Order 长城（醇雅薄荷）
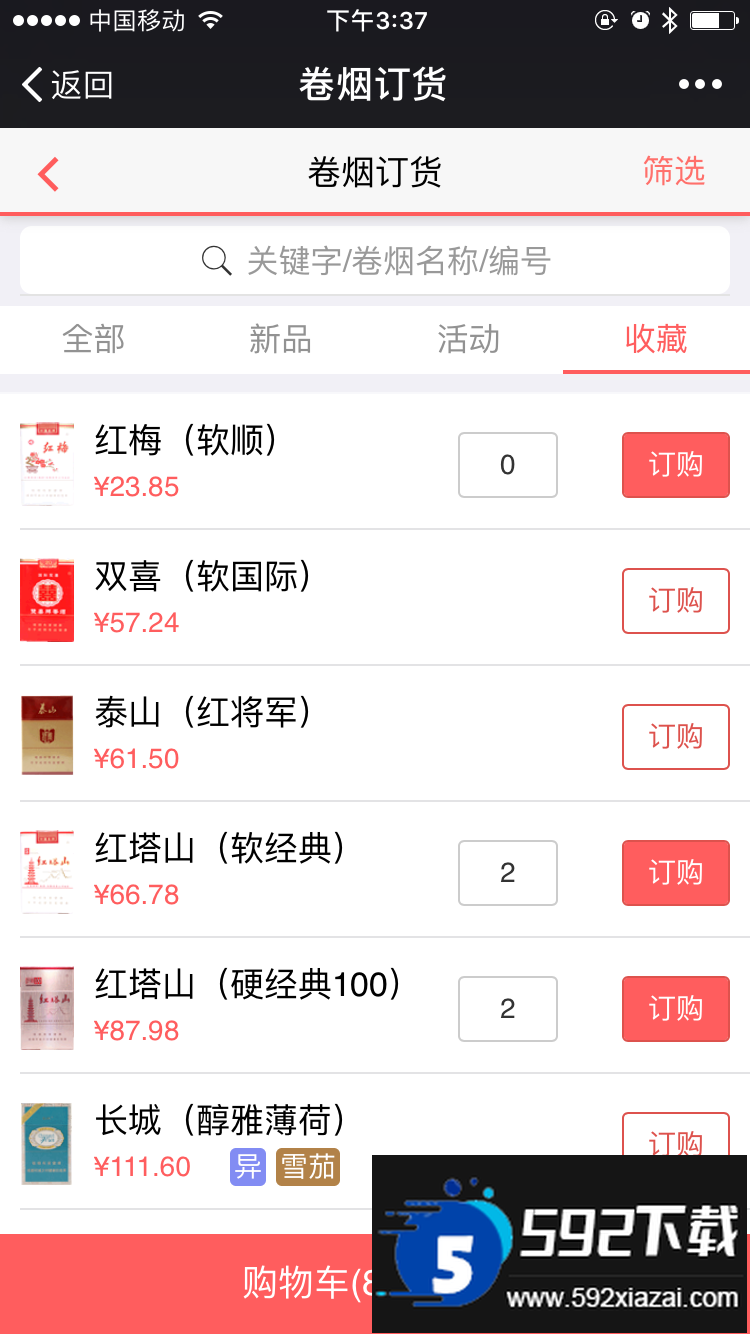 pos(675,1137)
